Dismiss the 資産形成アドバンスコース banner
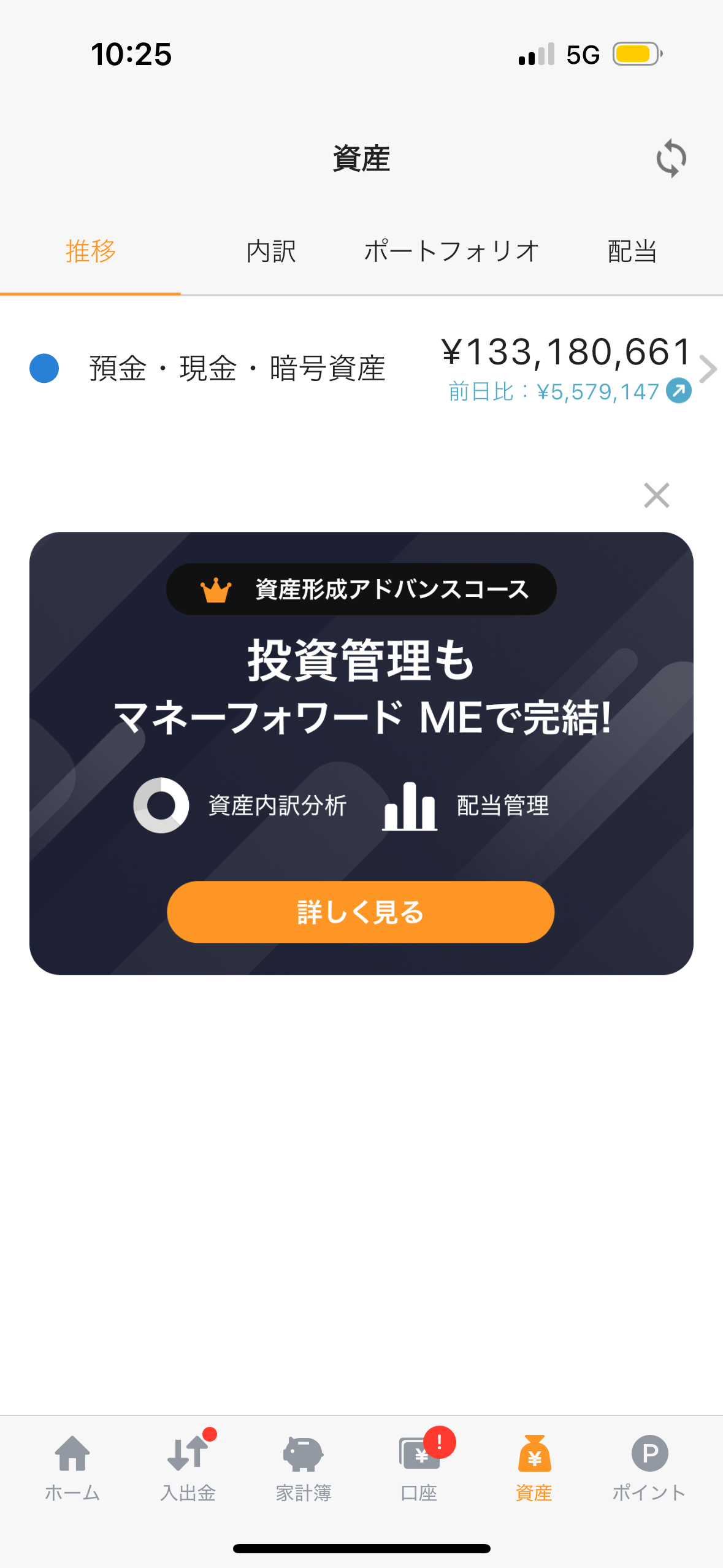This screenshot has width=723, height=1568. (x=656, y=495)
